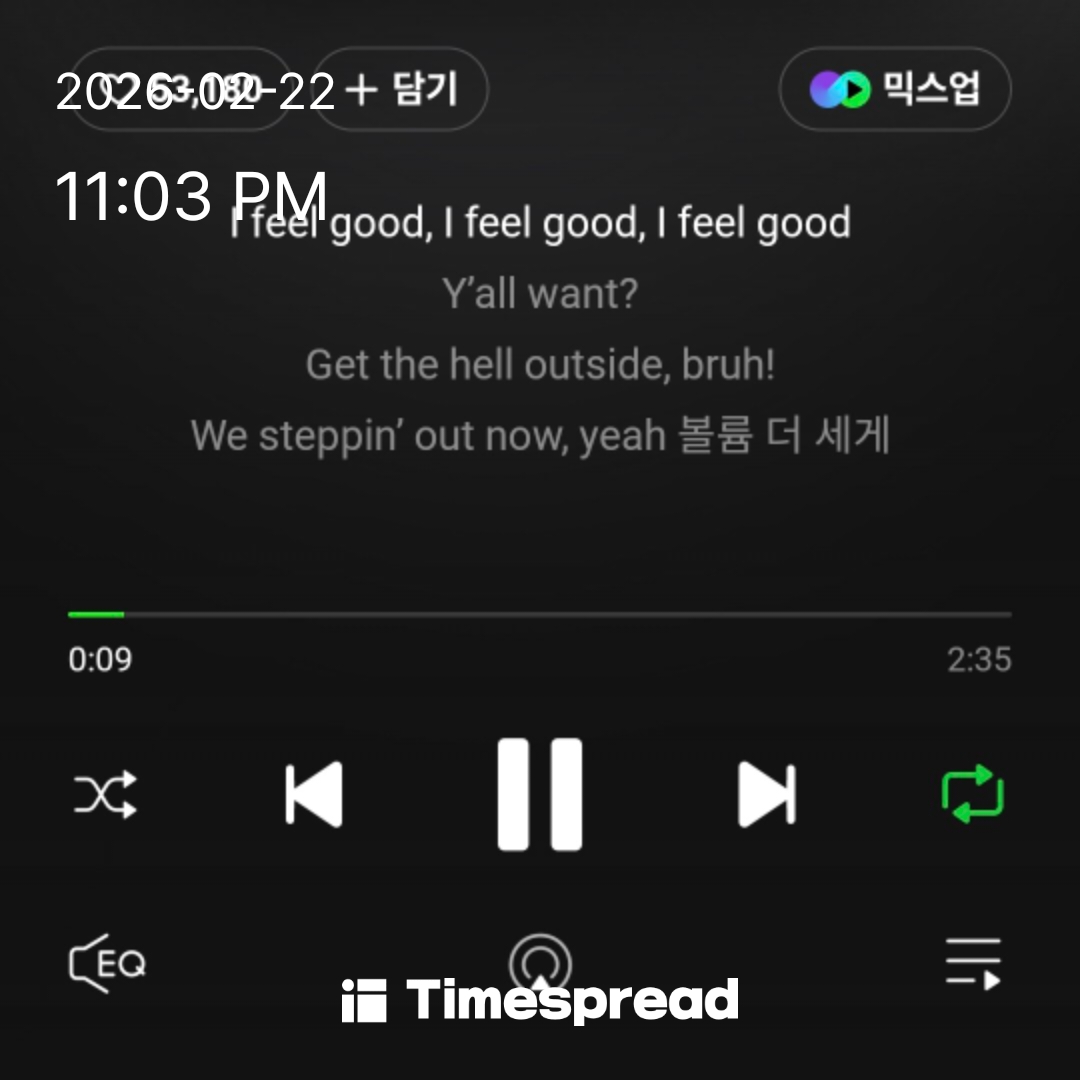Open the play queue list

[x=973, y=964]
